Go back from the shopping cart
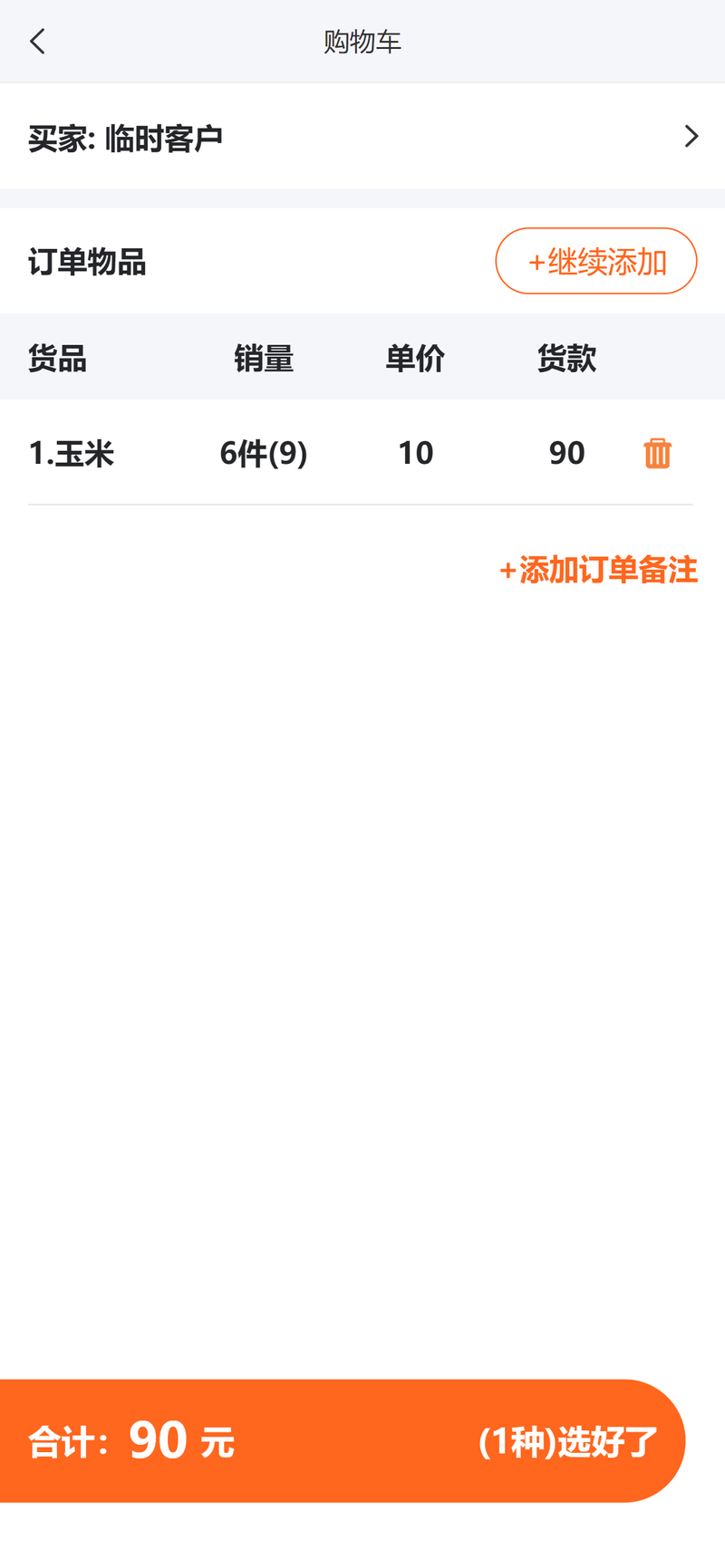This screenshot has height=1568, width=725. pyautogui.click(x=37, y=42)
